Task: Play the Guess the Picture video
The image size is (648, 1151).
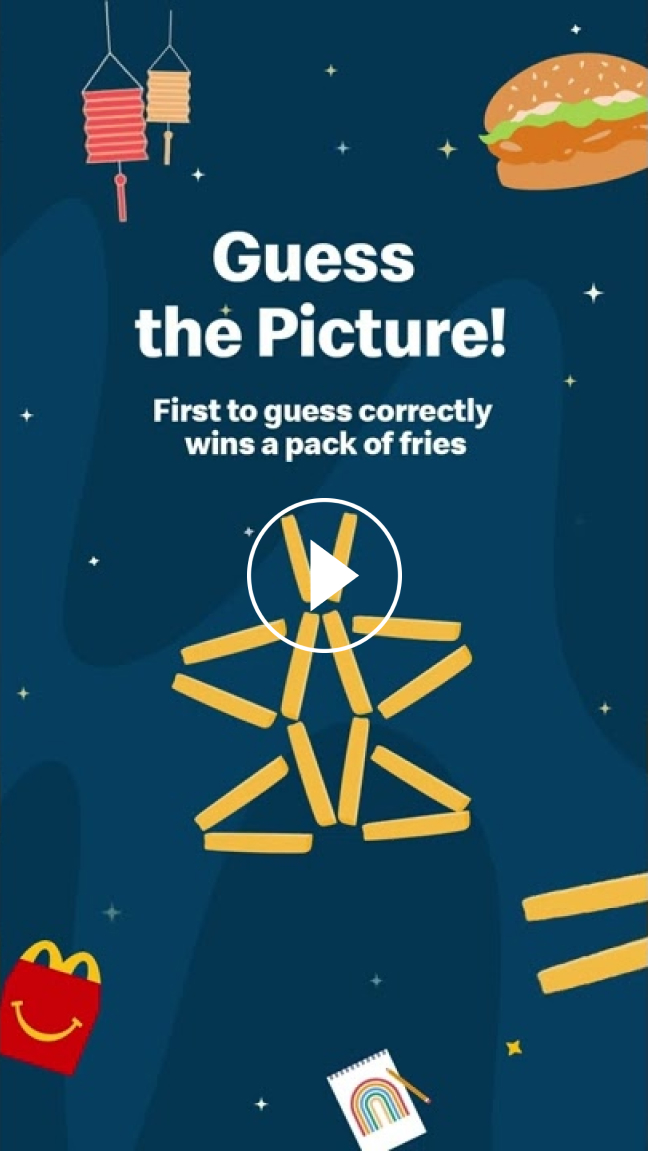Action: pos(324,575)
